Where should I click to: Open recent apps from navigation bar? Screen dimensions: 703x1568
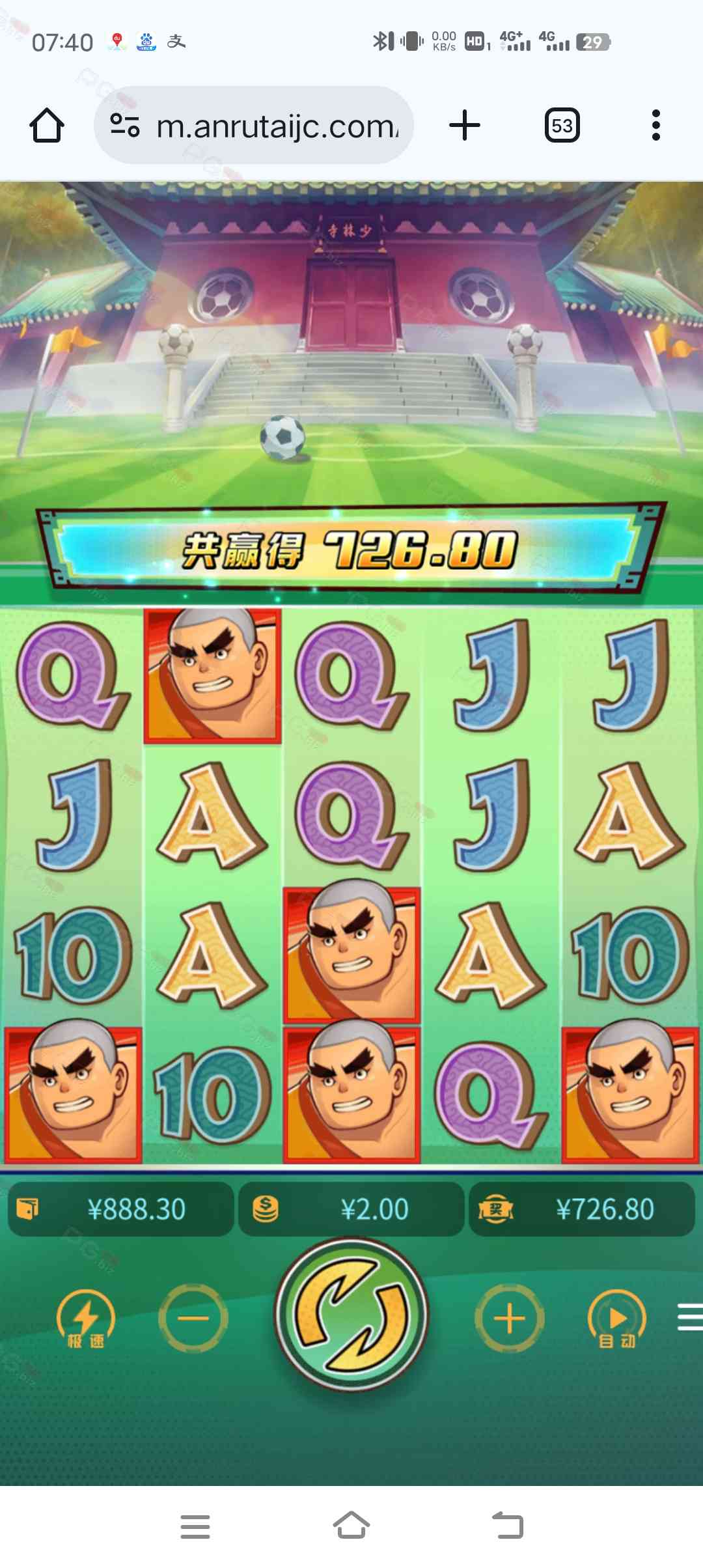195,1526
